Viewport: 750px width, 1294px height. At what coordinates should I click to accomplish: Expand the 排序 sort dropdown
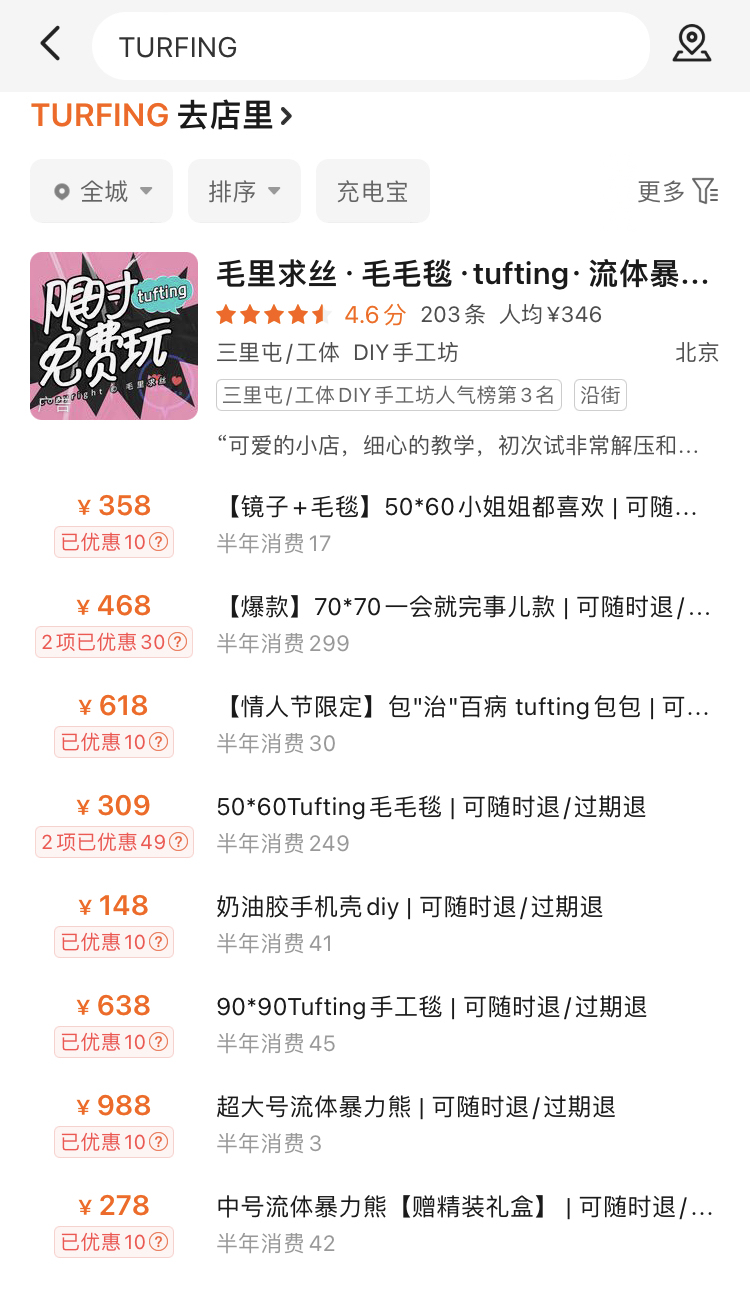click(244, 191)
